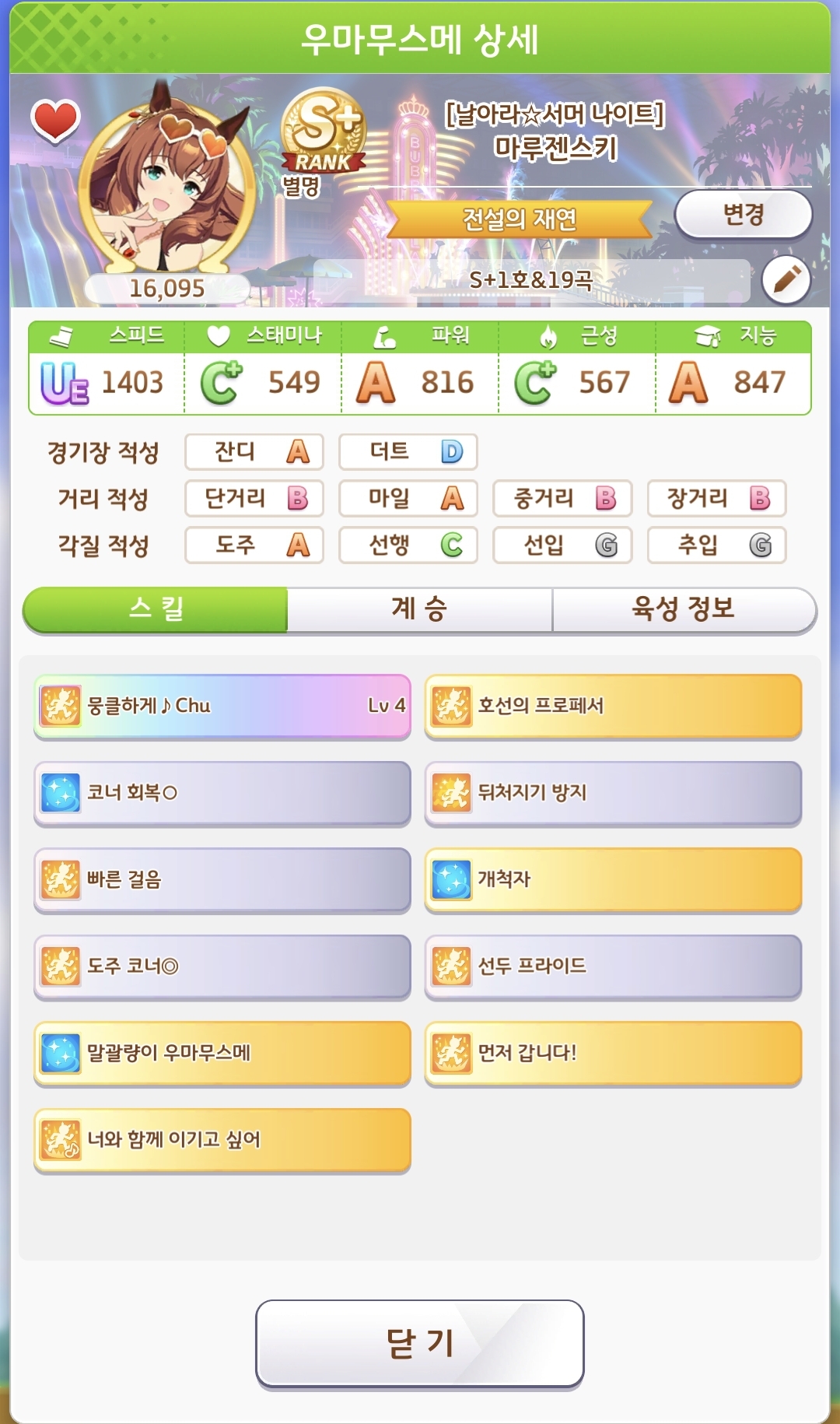View the 뭉클하게♪Chu skill details

coord(222,706)
